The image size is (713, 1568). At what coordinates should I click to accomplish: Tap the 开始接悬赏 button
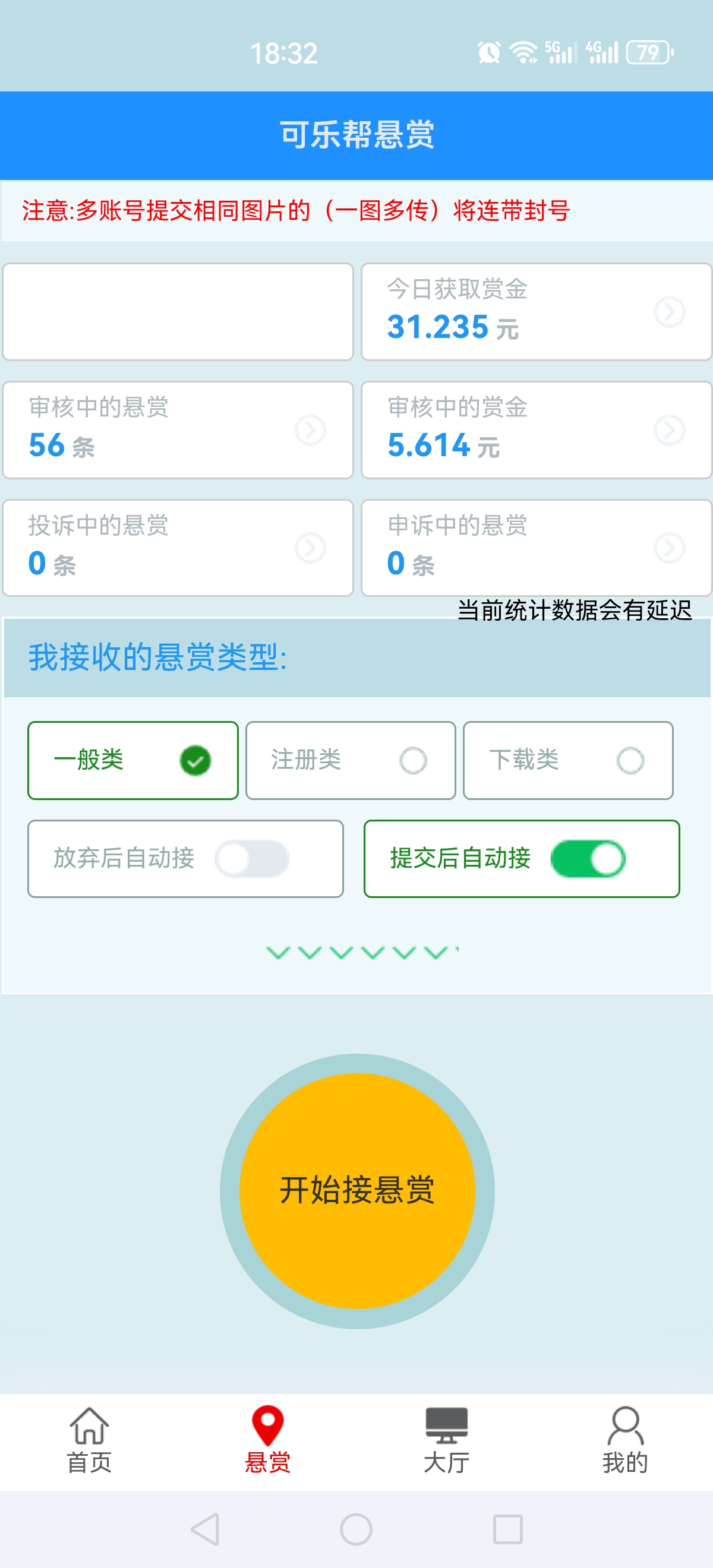[357, 1191]
